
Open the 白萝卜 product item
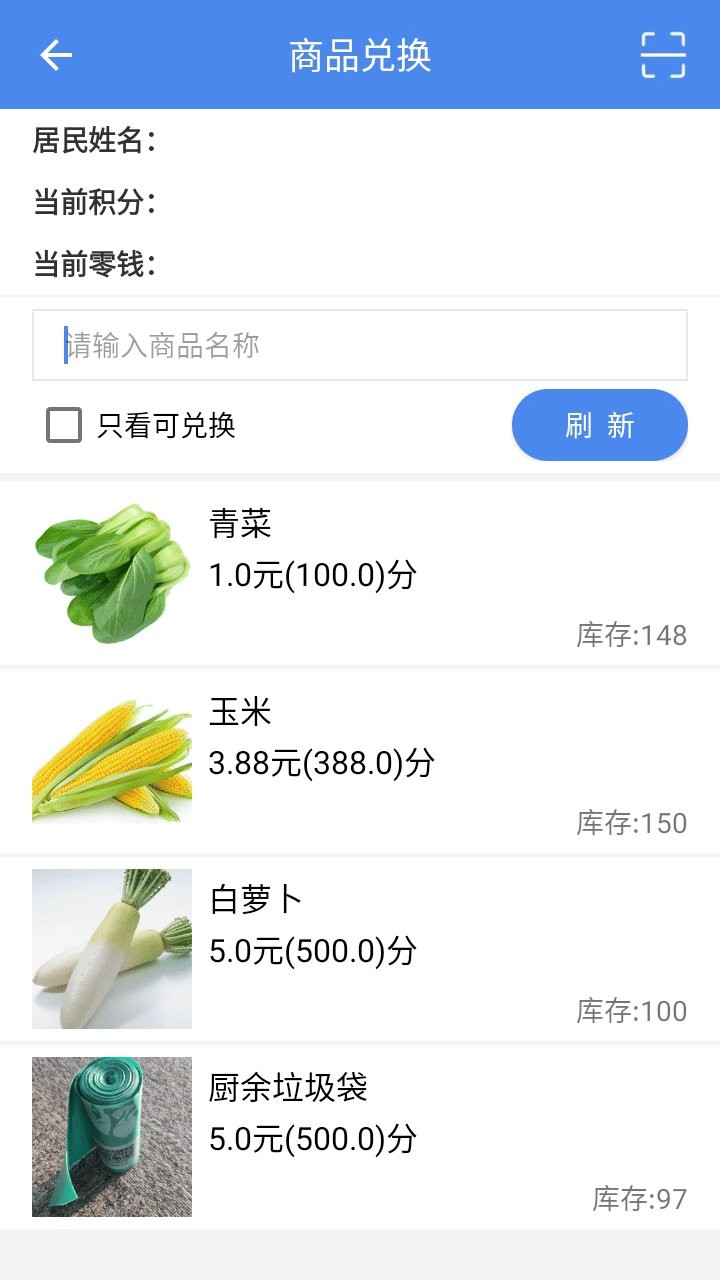pos(360,950)
